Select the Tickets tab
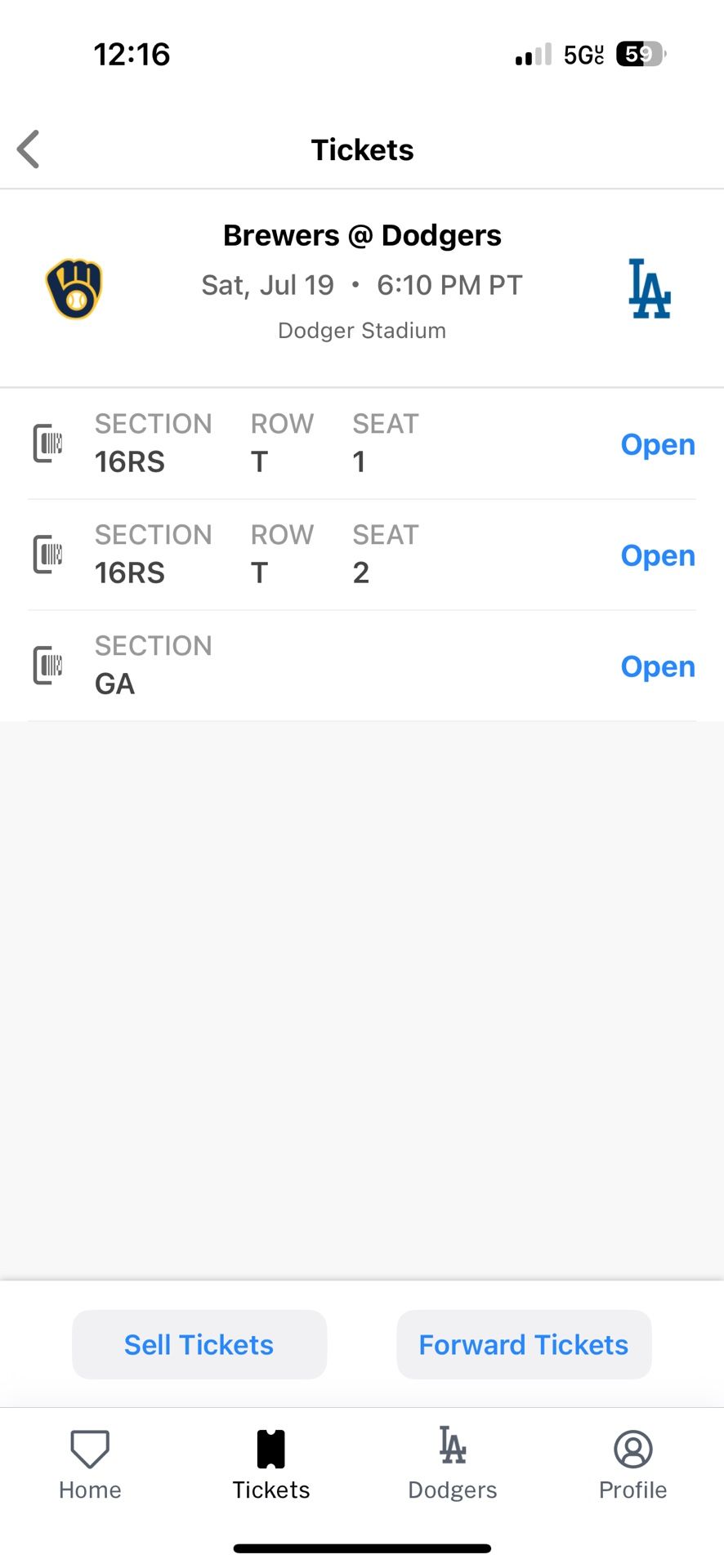Screen dimensions: 724x1568 [x=271, y=1464]
